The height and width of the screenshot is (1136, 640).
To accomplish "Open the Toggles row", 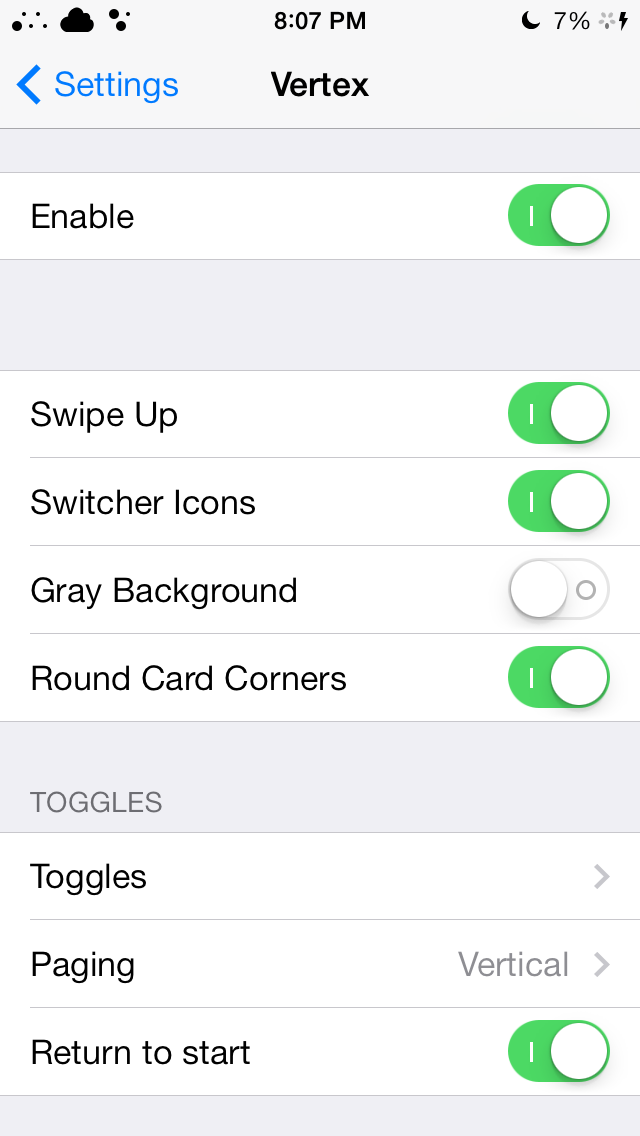I will (x=320, y=877).
